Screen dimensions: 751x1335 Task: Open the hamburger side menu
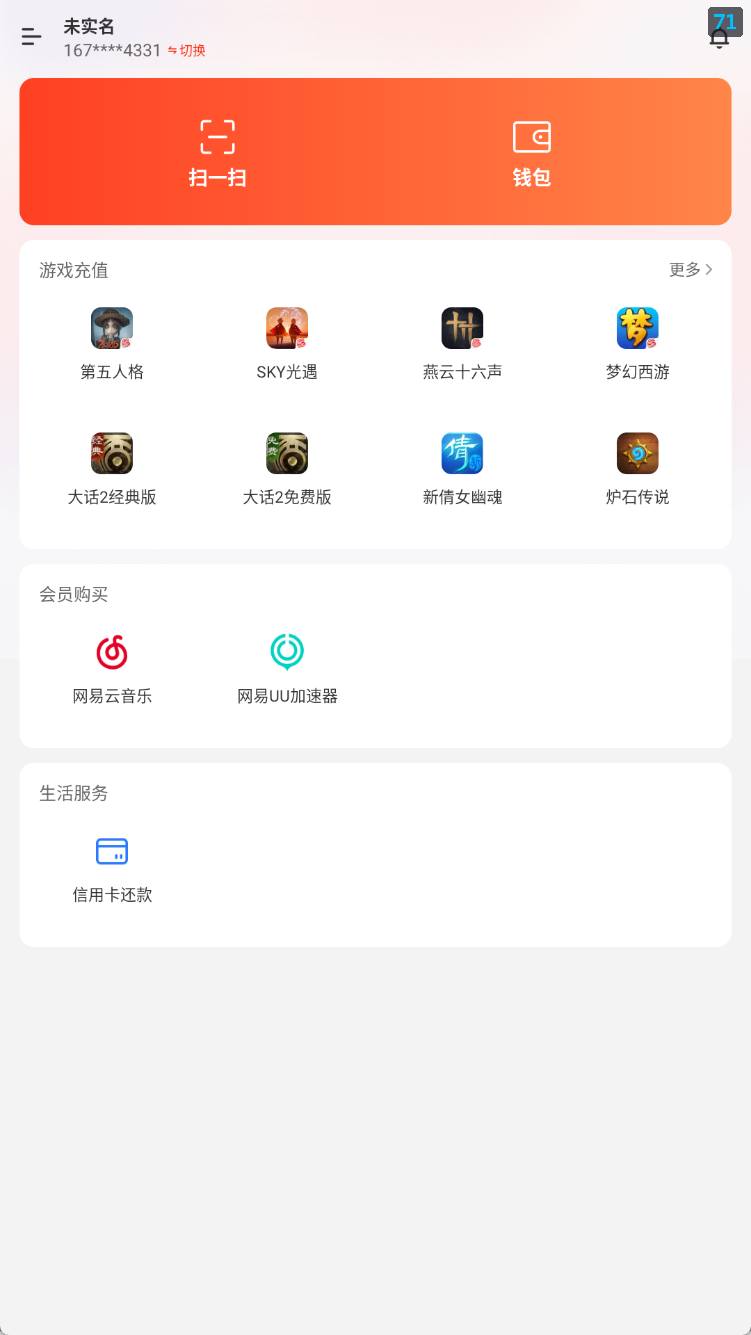click(x=31, y=37)
